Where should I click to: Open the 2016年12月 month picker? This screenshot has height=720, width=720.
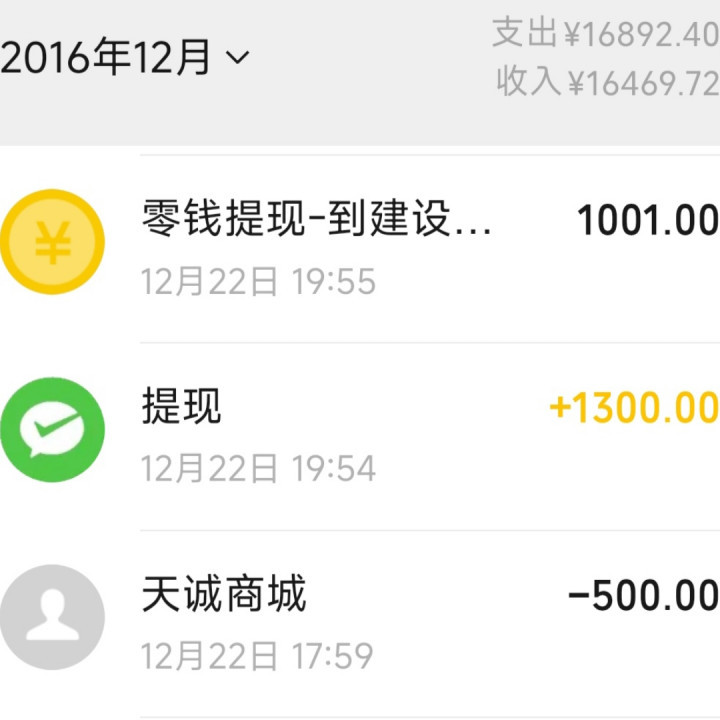tap(125, 58)
